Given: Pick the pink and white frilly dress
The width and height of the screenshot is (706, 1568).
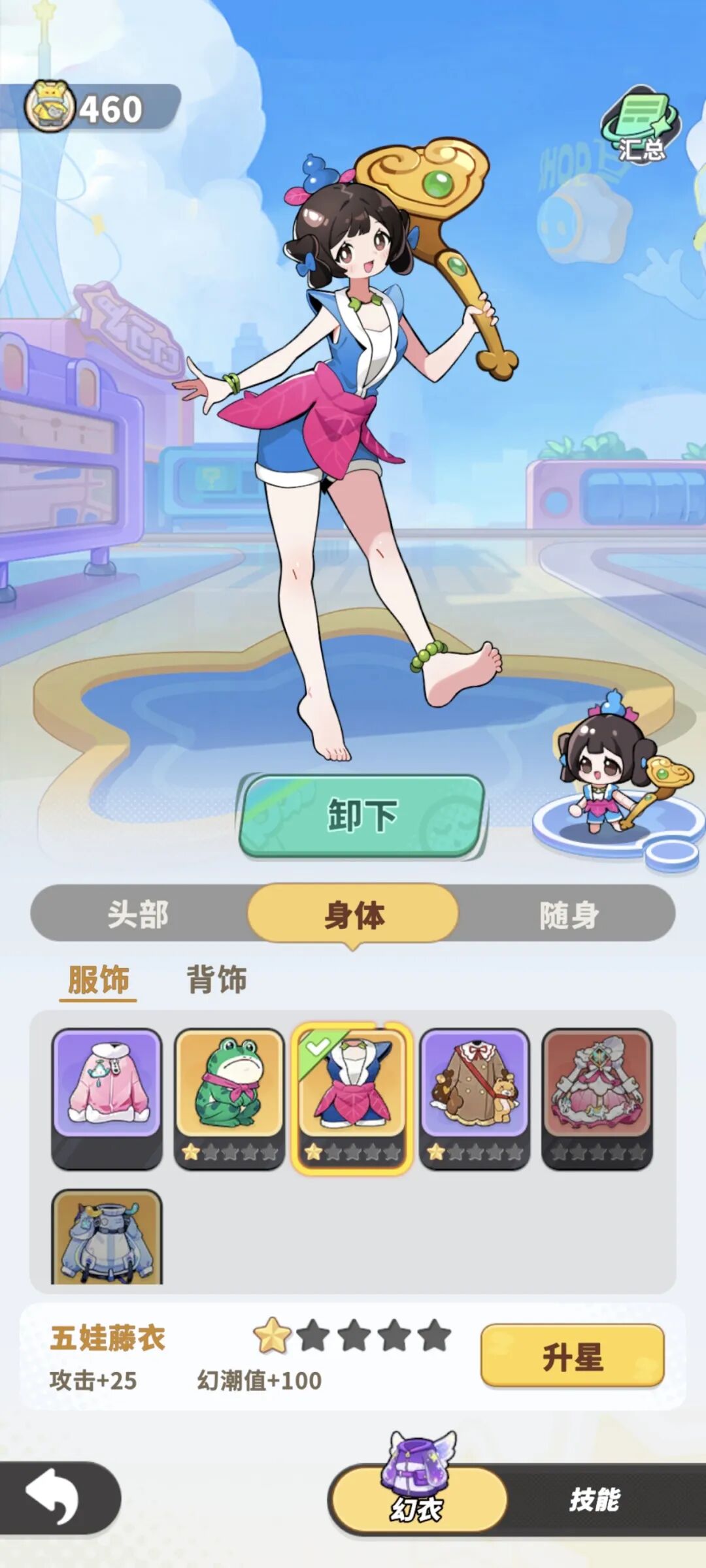Looking at the screenshot, I should pyautogui.click(x=597, y=1085).
